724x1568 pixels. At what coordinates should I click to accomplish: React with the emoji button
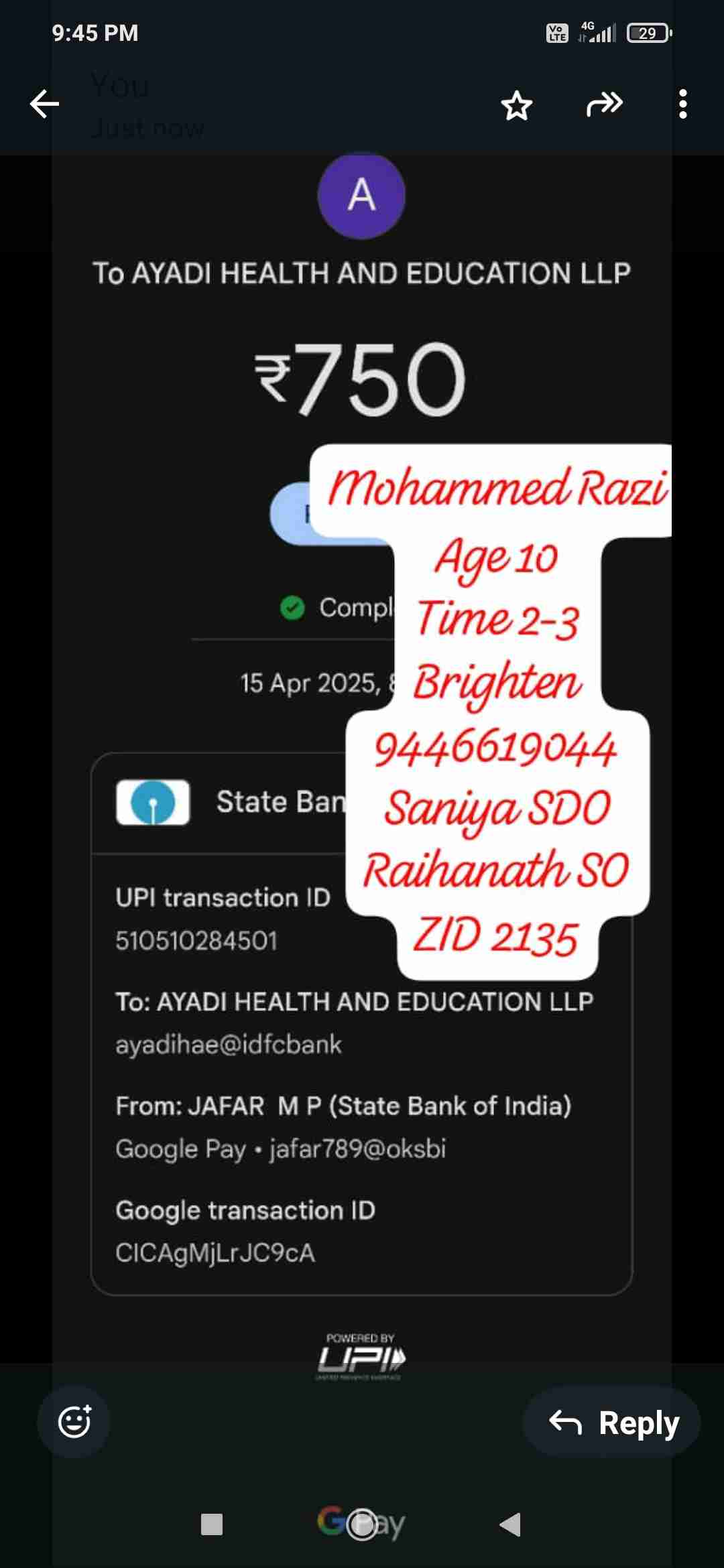point(74,1421)
